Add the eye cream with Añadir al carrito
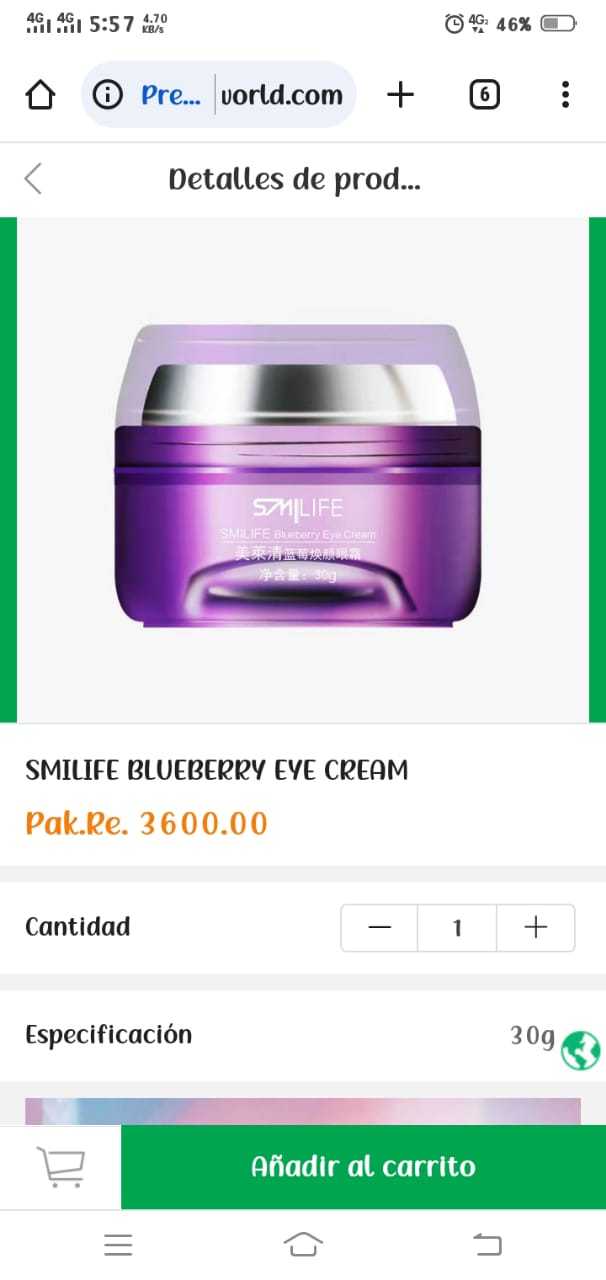The width and height of the screenshot is (606, 1280). click(x=363, y=1167)
